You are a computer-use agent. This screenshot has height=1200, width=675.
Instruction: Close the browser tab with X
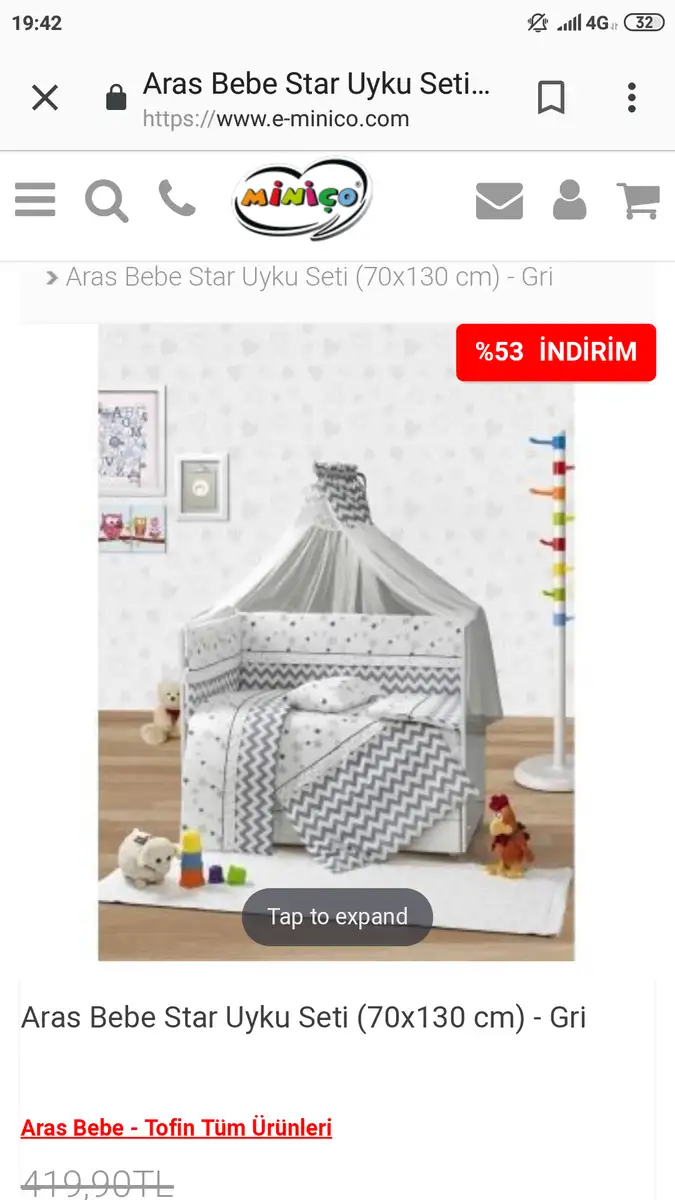click(45, 98)
